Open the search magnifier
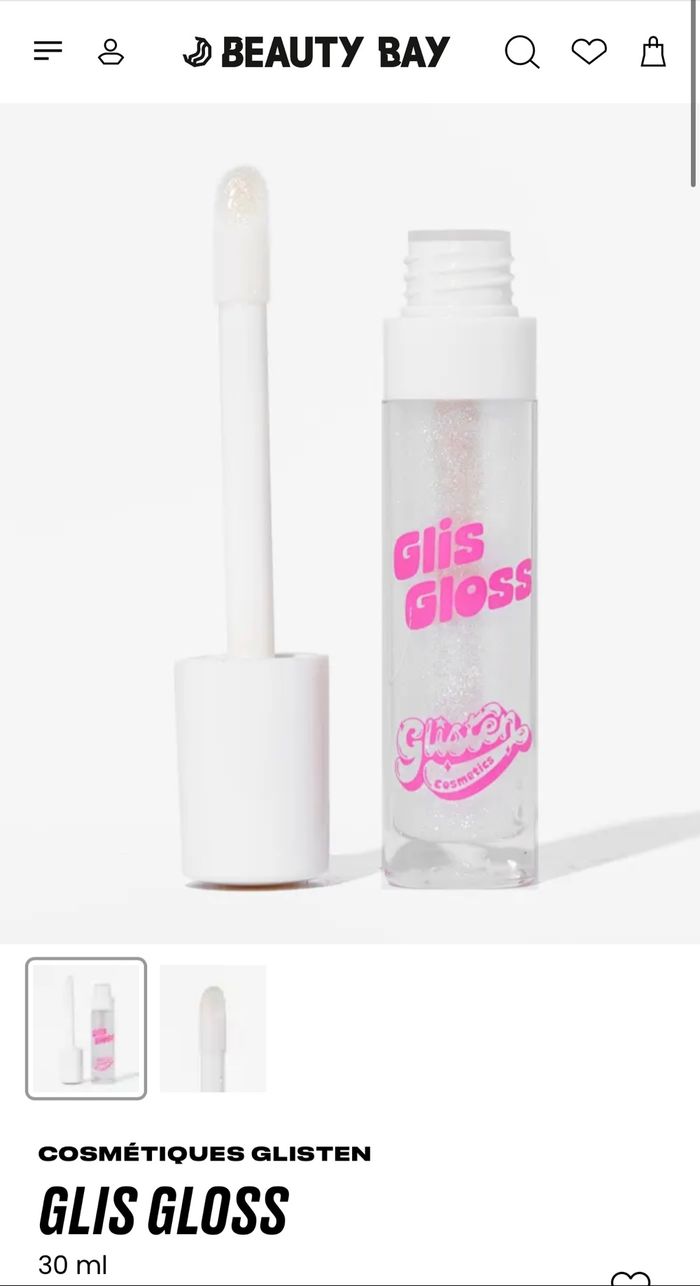Screen dimensions: 700x1286 [x=521, y=52]
